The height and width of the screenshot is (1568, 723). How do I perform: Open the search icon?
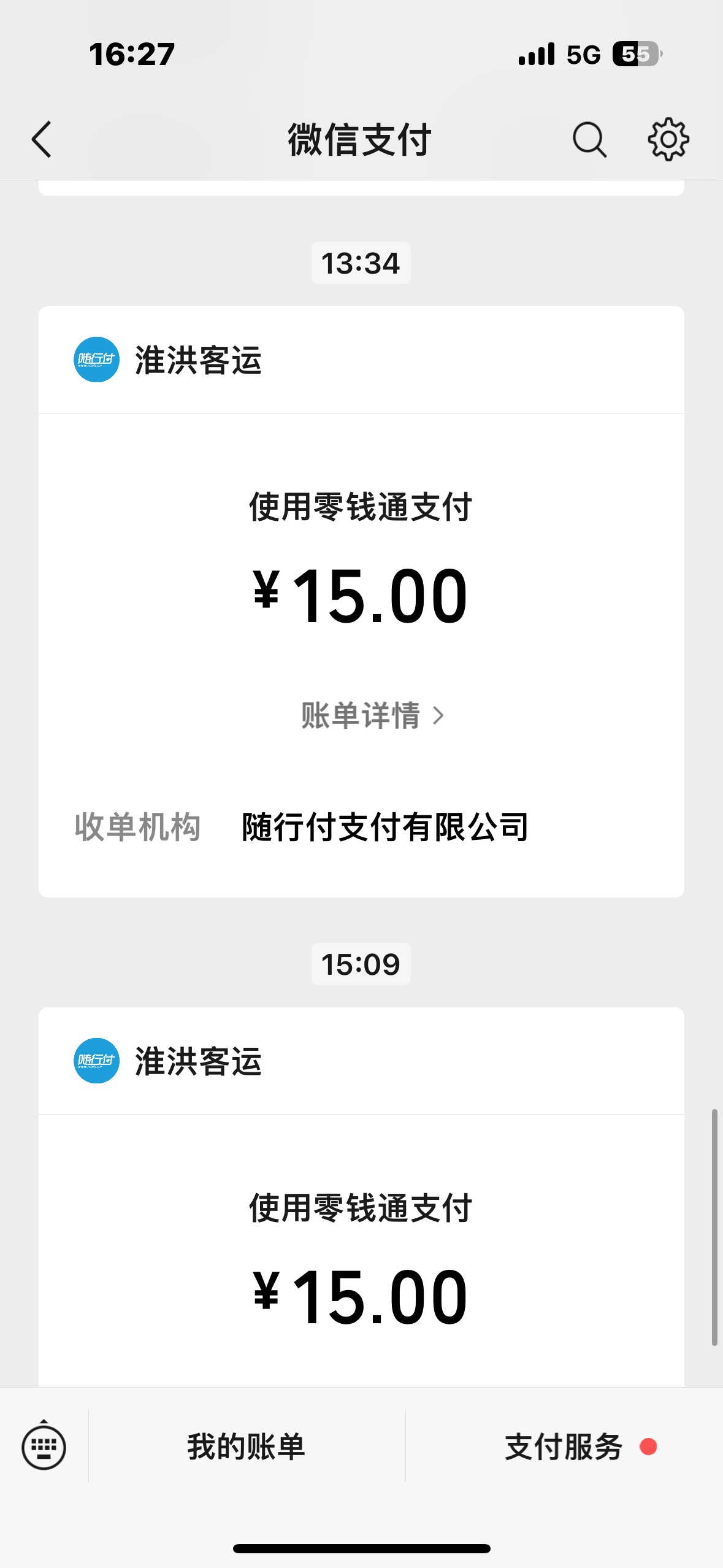click(589, 139)
